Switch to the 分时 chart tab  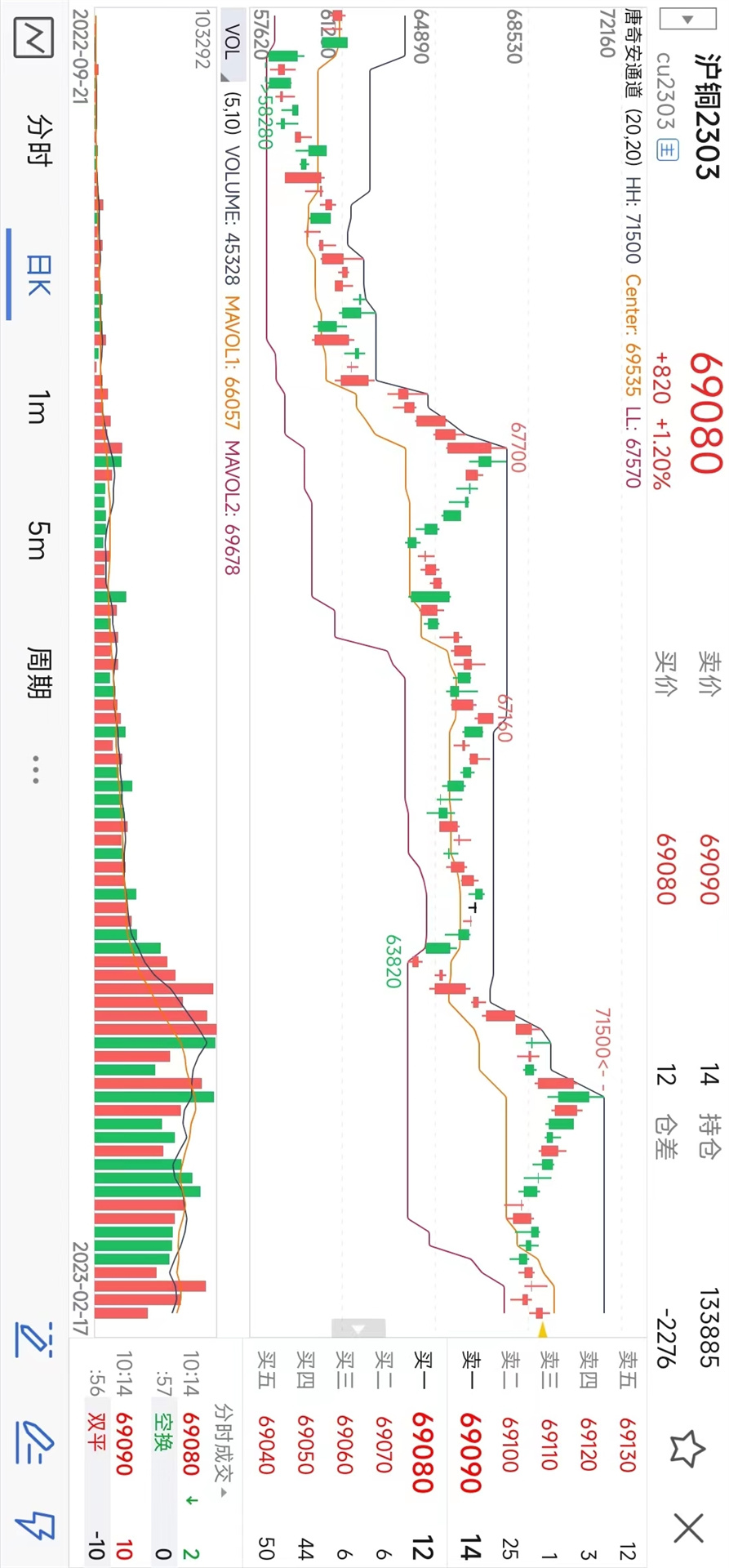(x=38, y=139)
